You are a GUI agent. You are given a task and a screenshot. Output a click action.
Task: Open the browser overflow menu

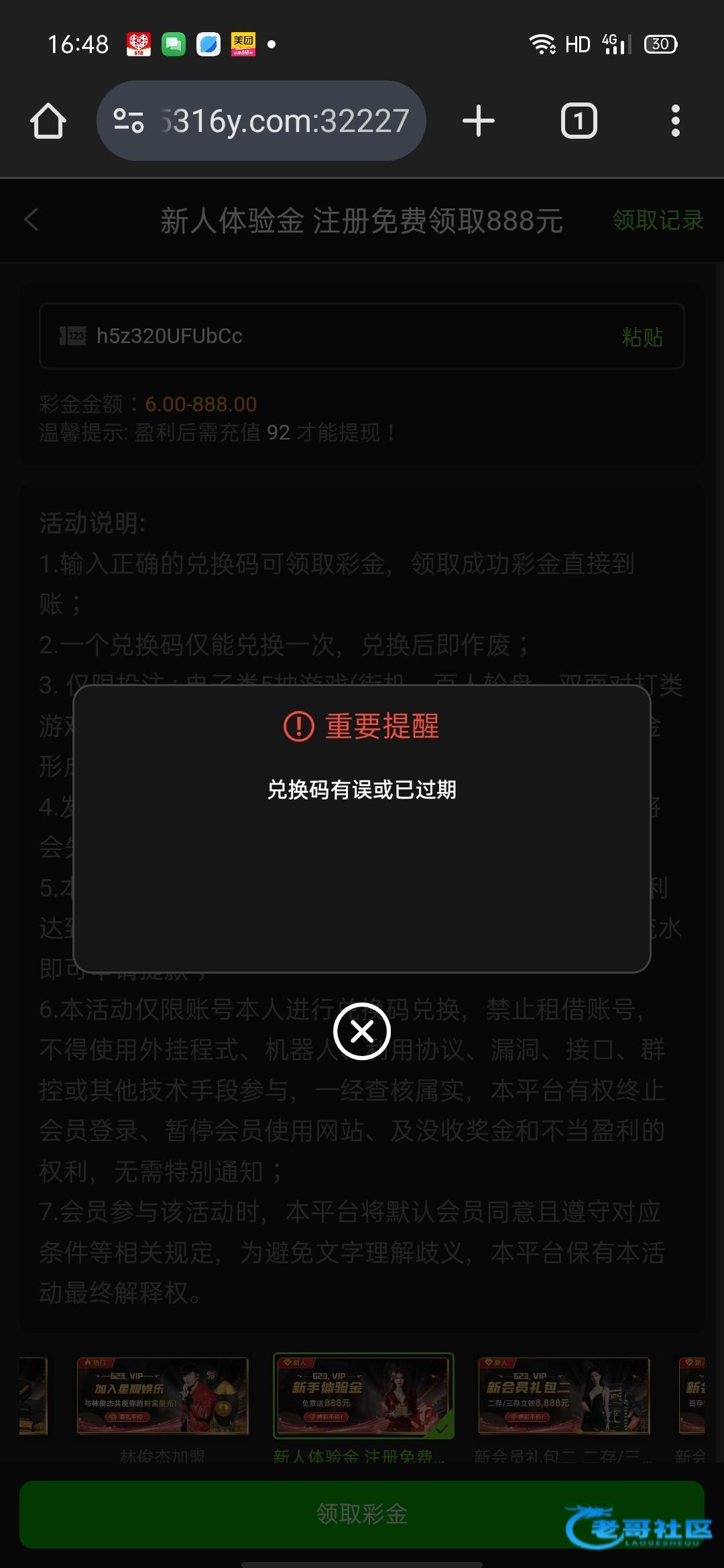675,121
